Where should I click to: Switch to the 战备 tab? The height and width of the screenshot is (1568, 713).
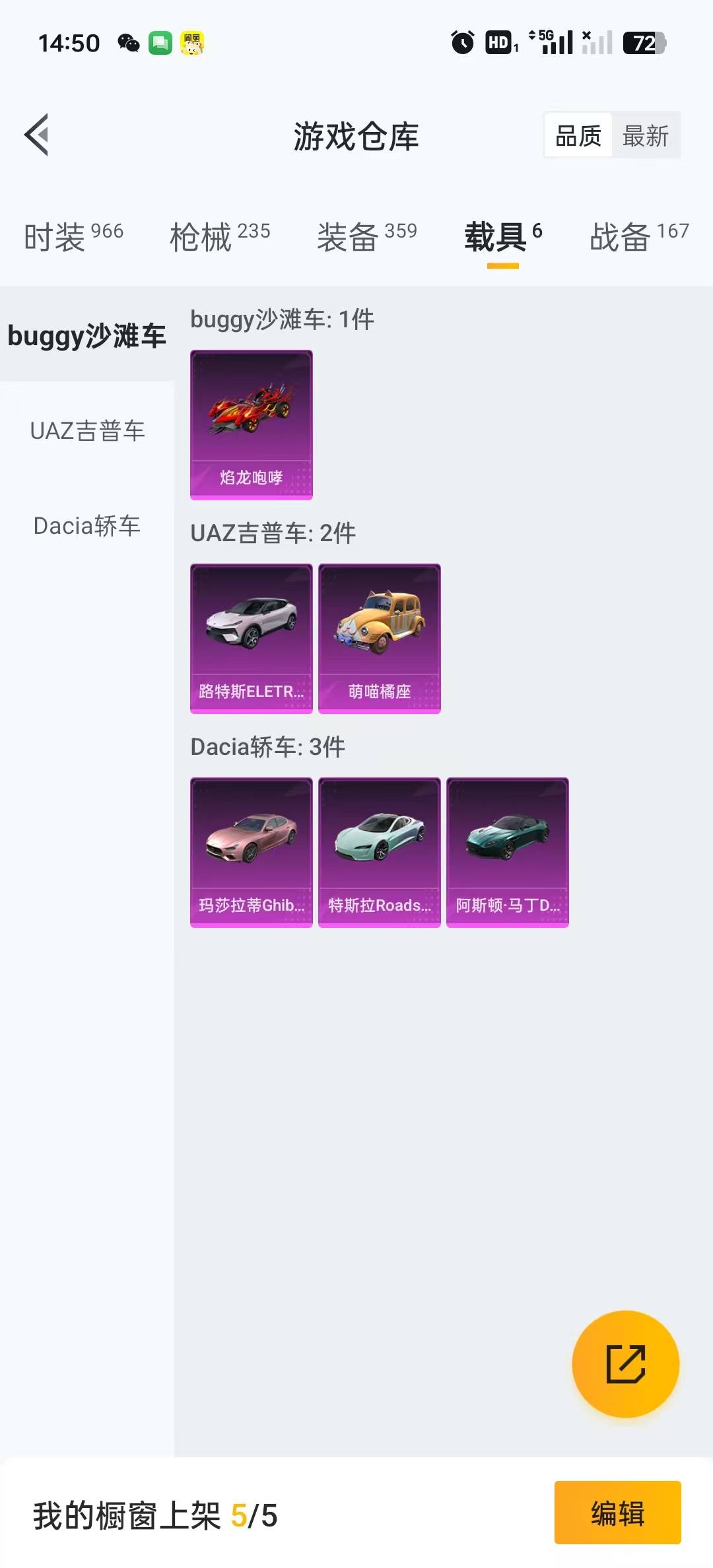coord(638,236)
